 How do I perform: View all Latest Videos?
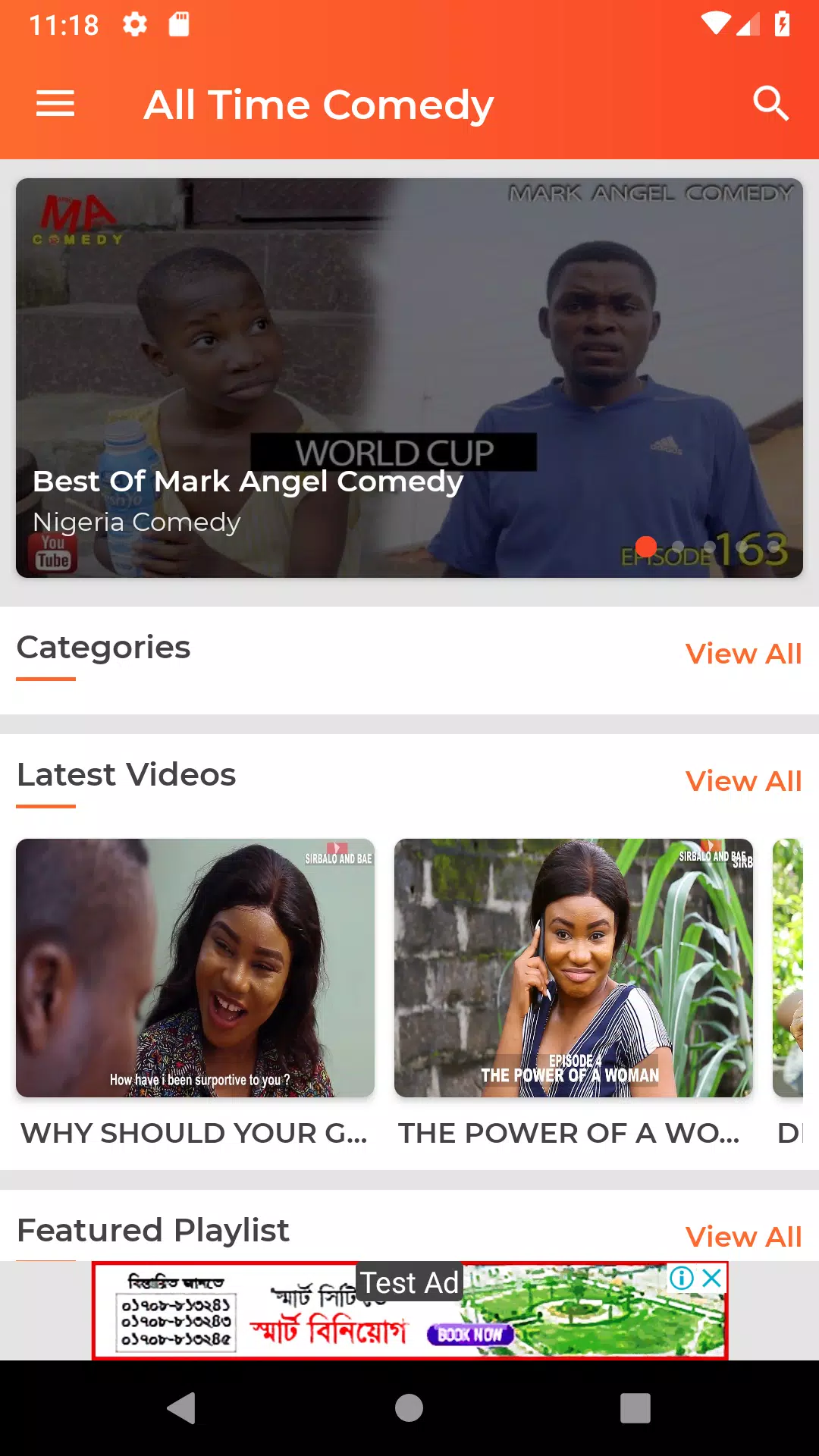[x=743, y=781]
